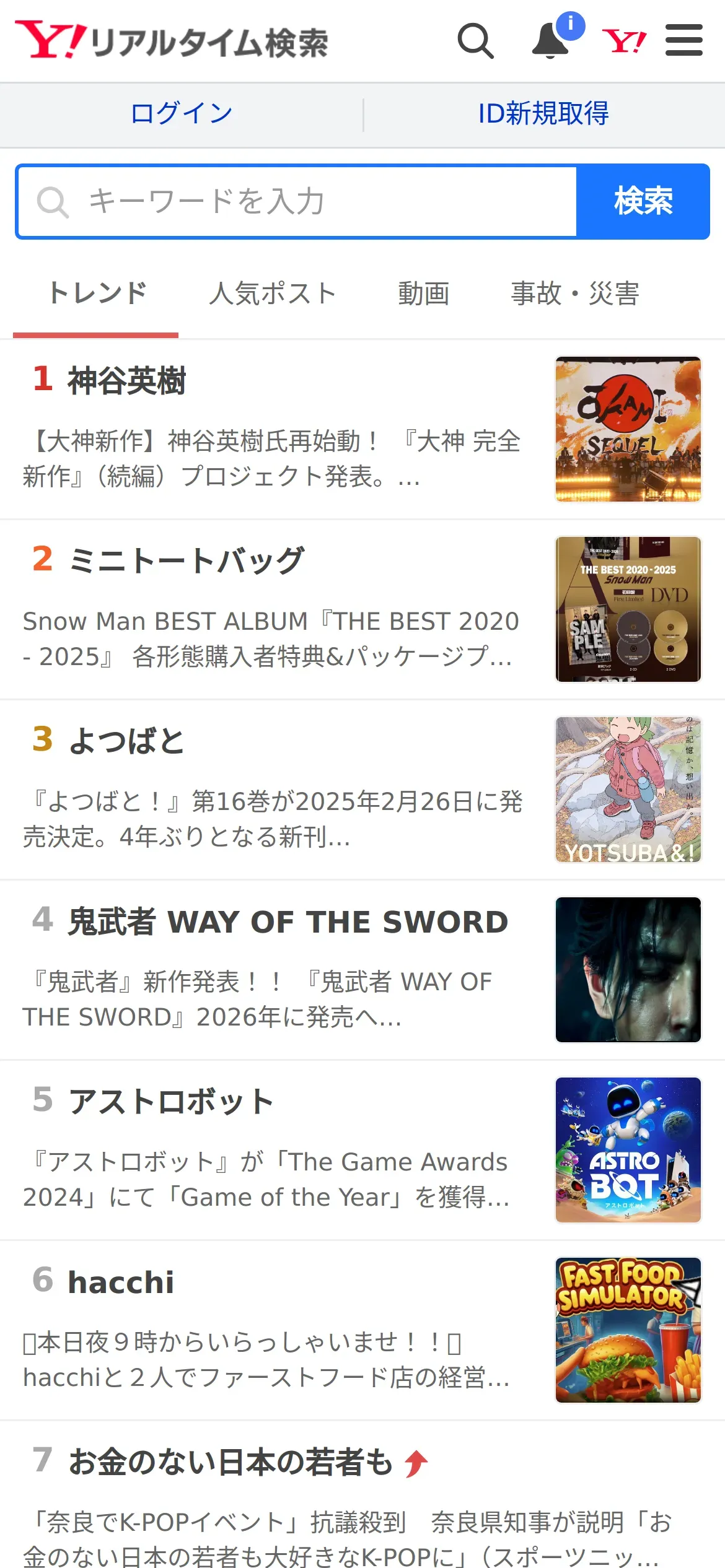Image resolution: width=725 pixels, height=1568 pixels.
Task: Open the 事故・災害 tab
Action: (x=574, y=294)
